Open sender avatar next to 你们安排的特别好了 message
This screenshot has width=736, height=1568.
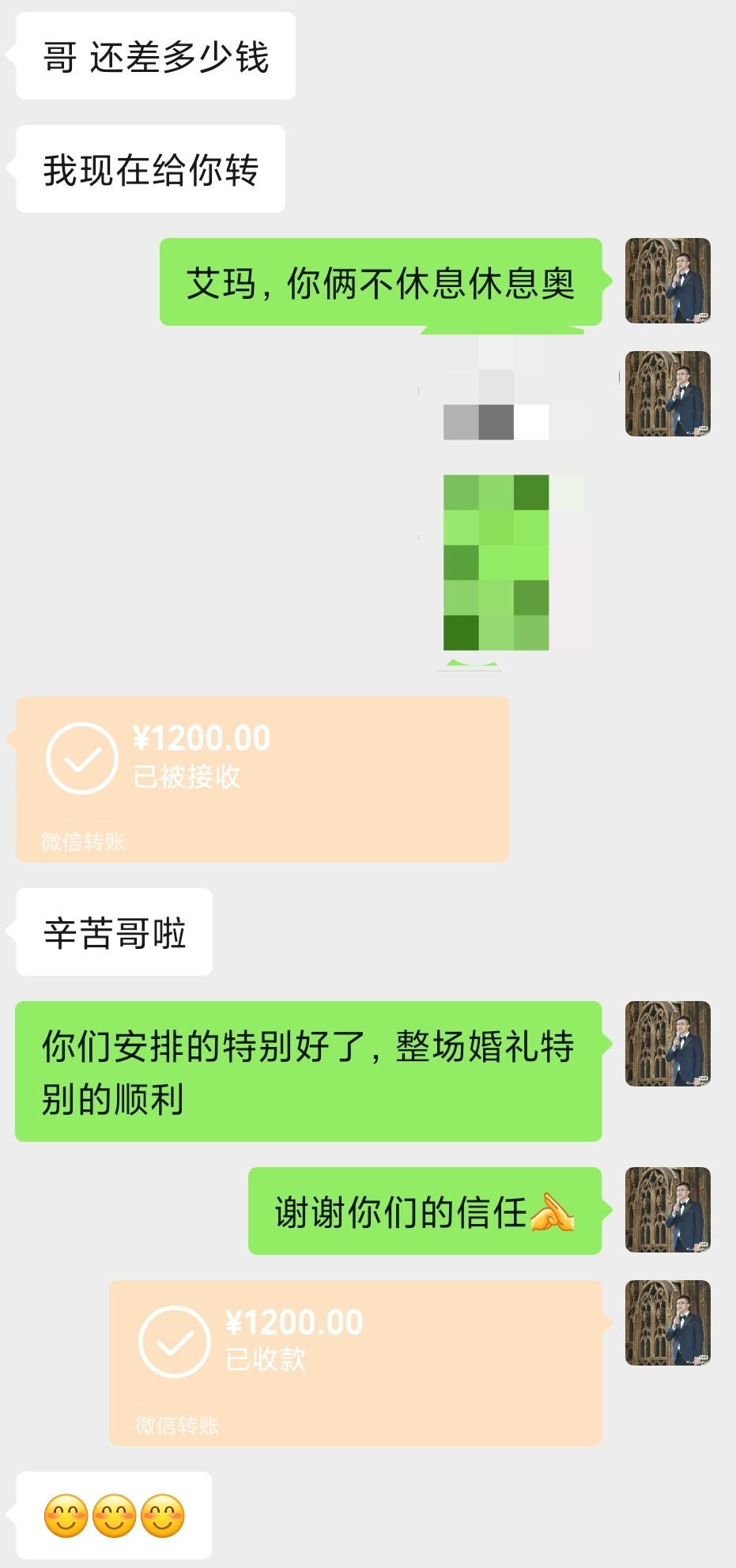668,1044
